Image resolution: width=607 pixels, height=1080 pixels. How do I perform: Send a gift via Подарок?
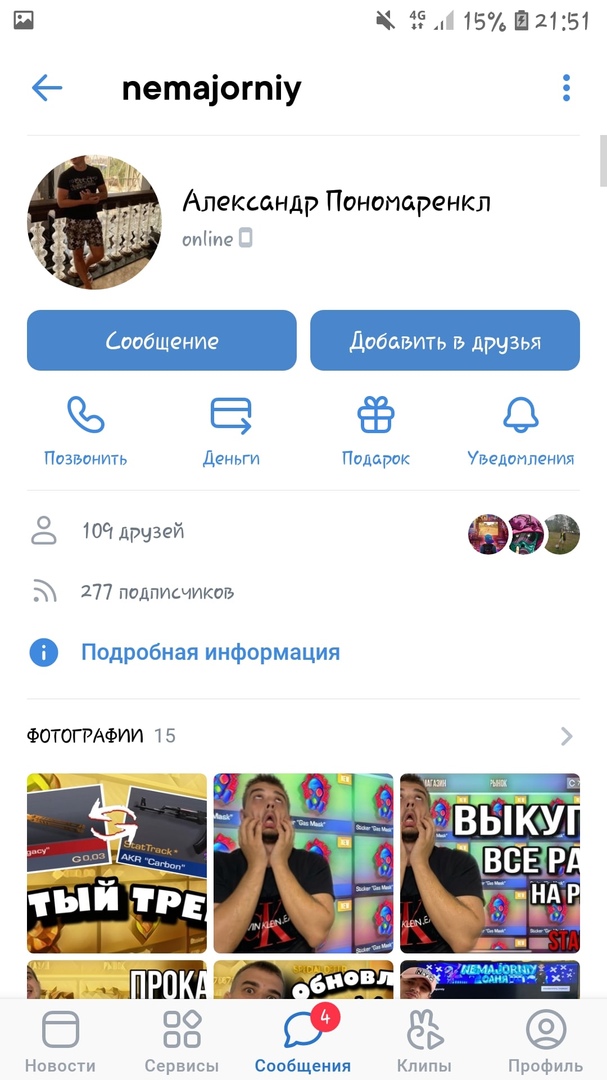click(376, 431)
